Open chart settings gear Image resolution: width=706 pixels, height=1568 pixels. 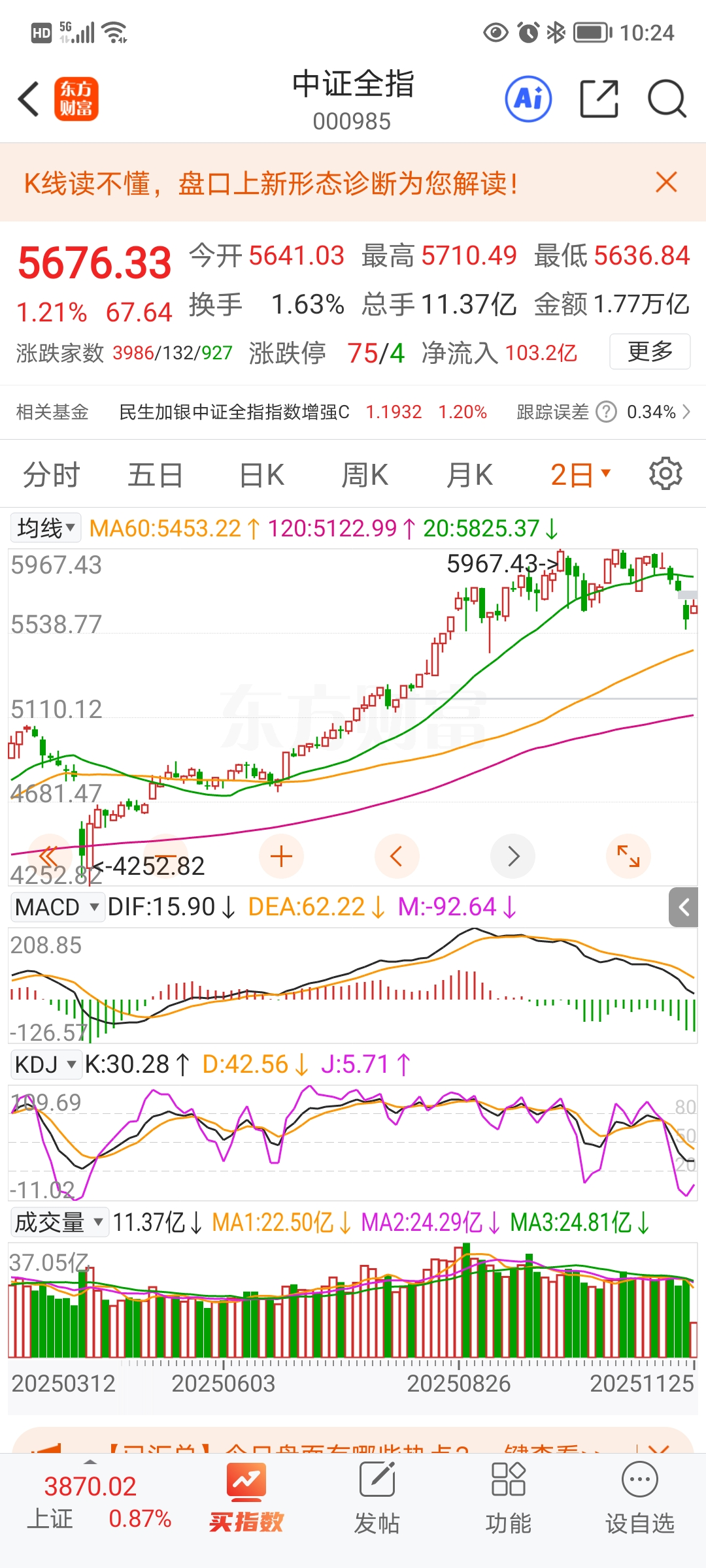pos(665,474)
